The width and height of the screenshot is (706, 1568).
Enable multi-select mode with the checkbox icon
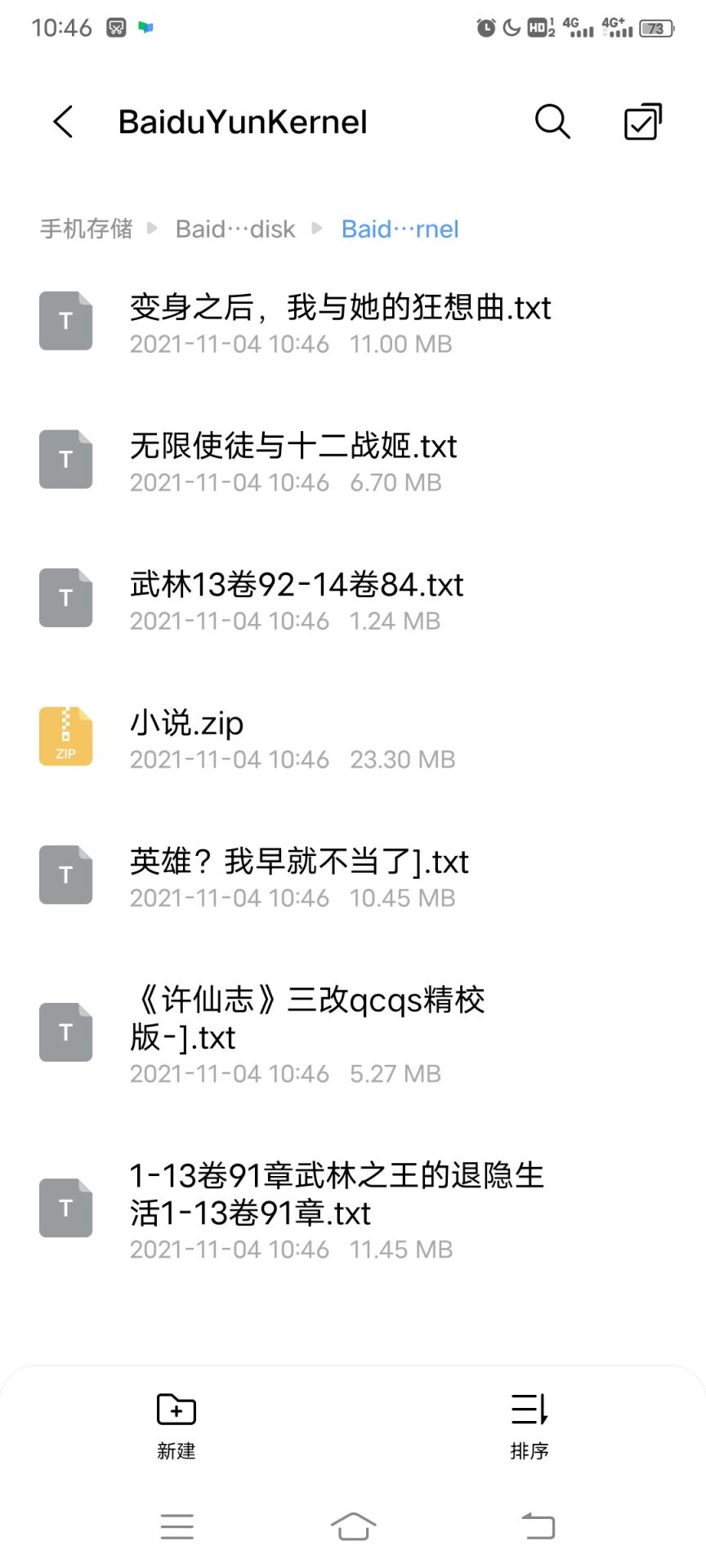point(642,122)
